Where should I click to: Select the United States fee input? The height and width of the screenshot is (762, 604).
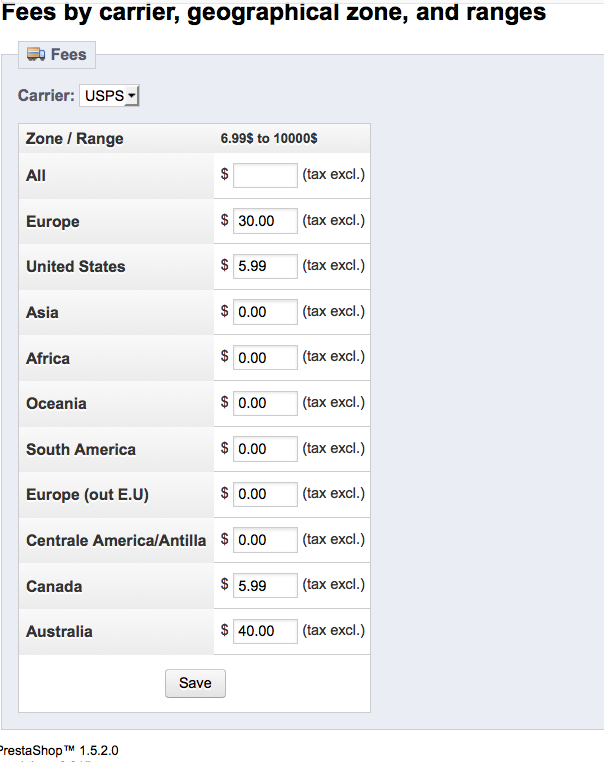265,266
